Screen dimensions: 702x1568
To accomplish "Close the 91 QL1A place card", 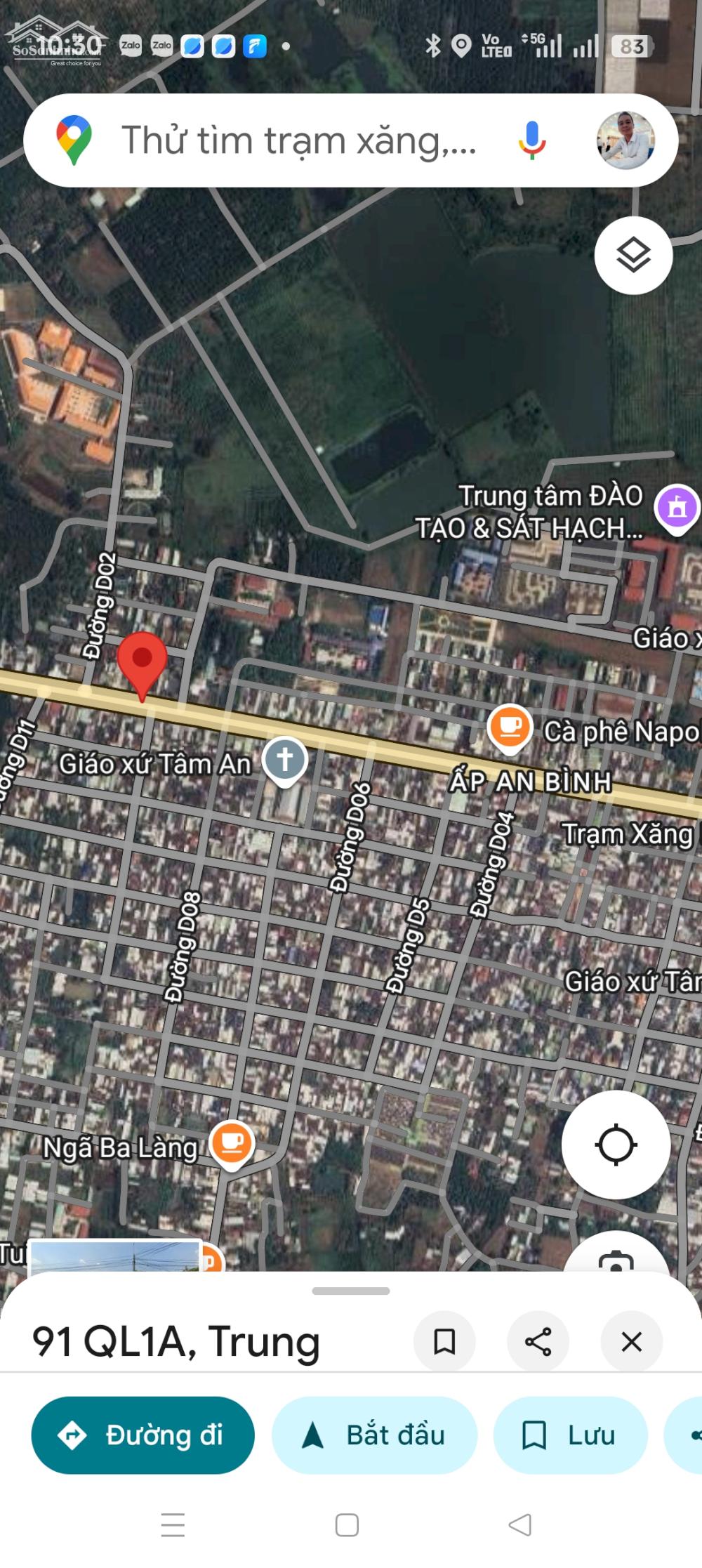I will pos(631,1342).
